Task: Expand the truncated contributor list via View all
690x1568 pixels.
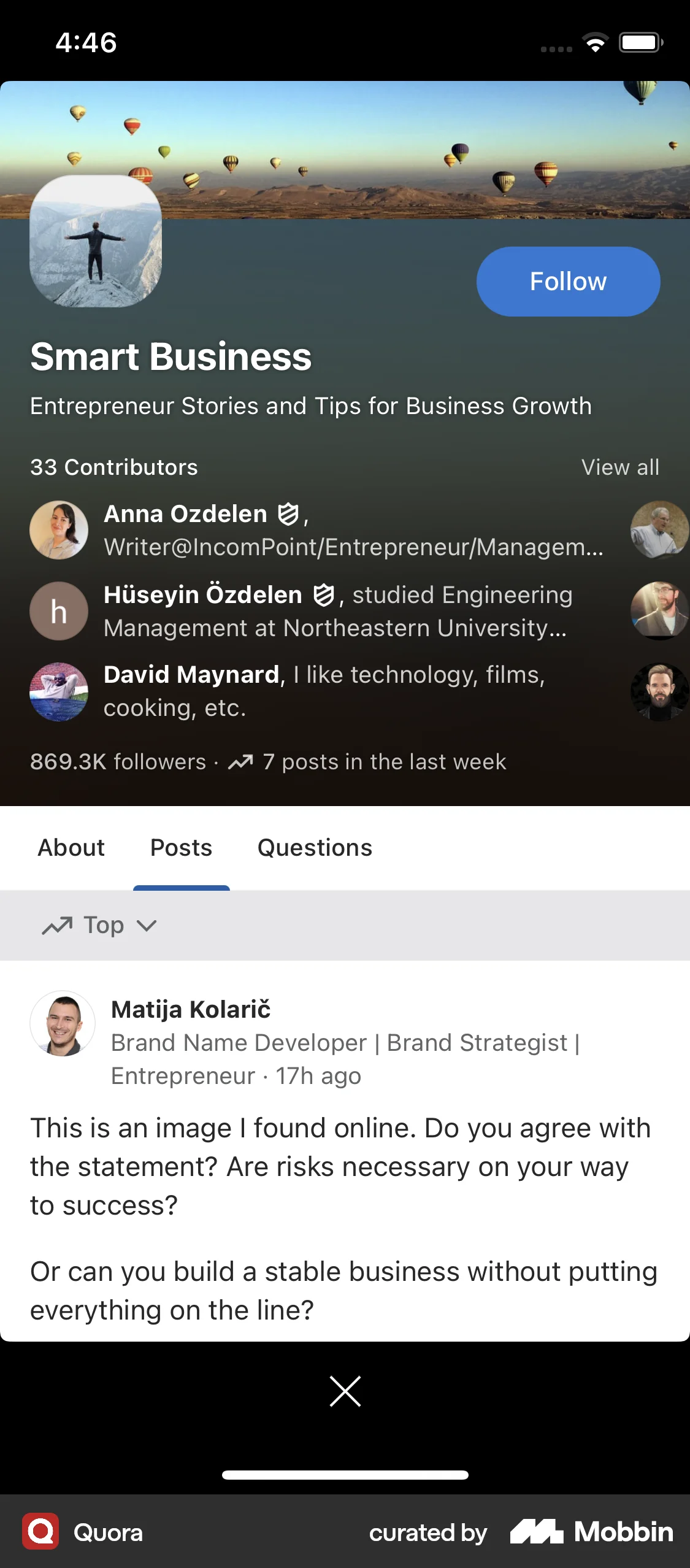Action: tap(621, 467)
